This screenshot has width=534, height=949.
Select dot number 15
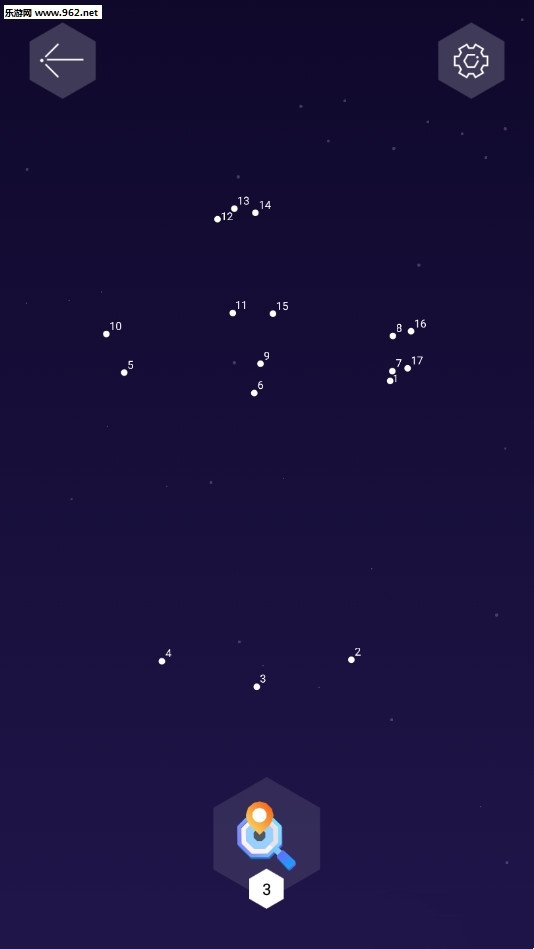pyautogui.click(x=273, y=314)
